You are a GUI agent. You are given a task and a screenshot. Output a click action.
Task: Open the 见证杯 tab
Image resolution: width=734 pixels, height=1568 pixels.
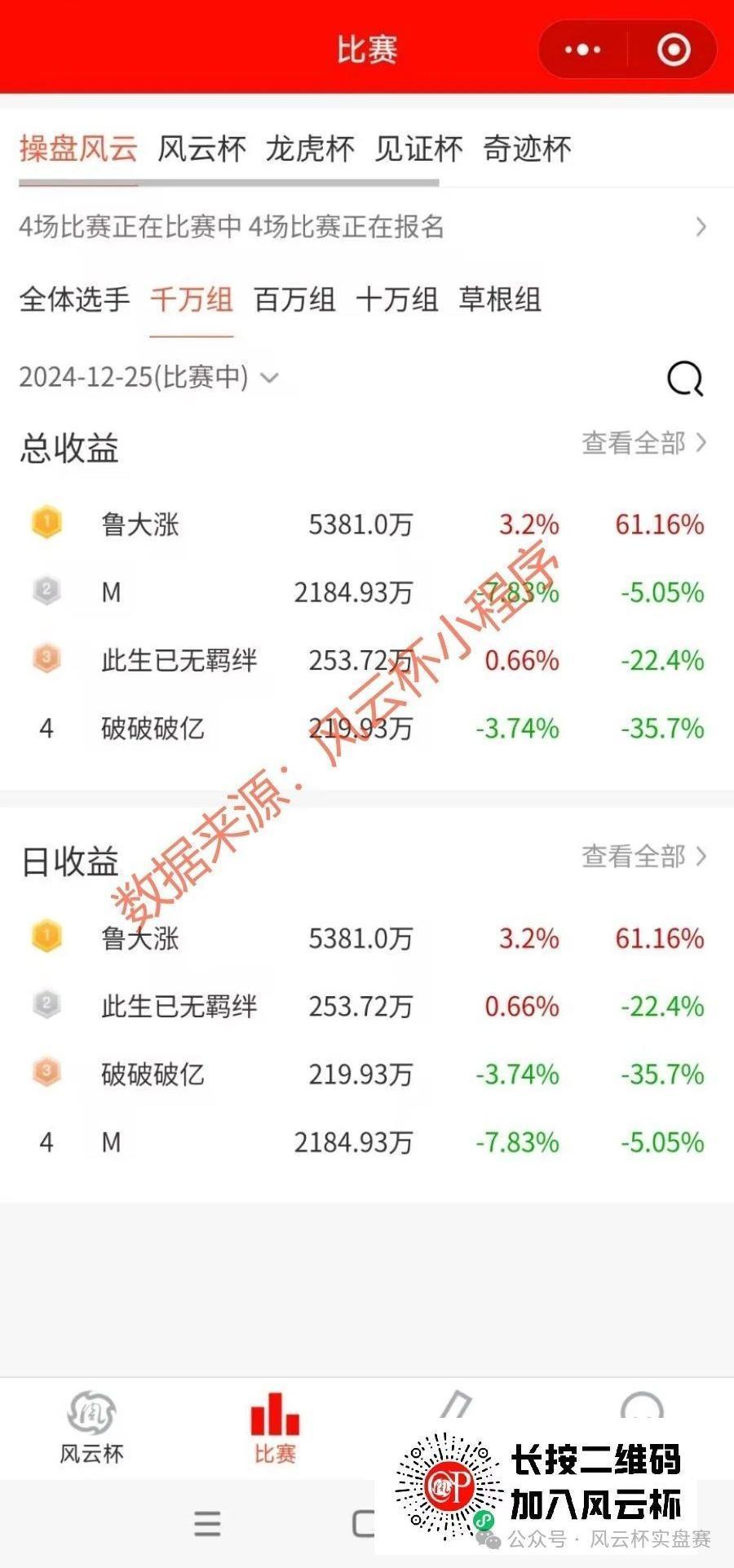click(x=418, y=149)
